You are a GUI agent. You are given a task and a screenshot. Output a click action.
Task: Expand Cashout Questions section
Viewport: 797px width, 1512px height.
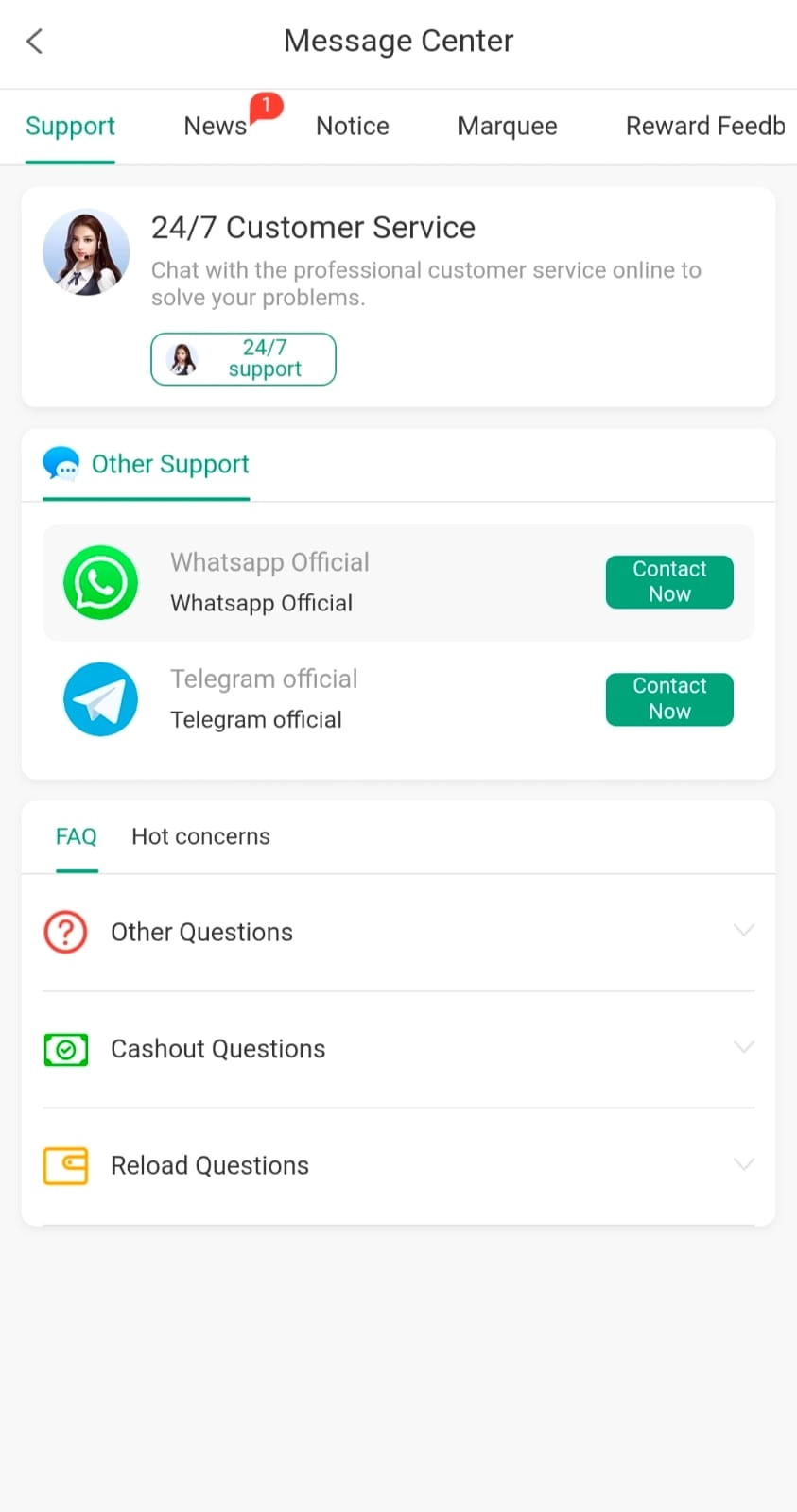point(398,1048)
